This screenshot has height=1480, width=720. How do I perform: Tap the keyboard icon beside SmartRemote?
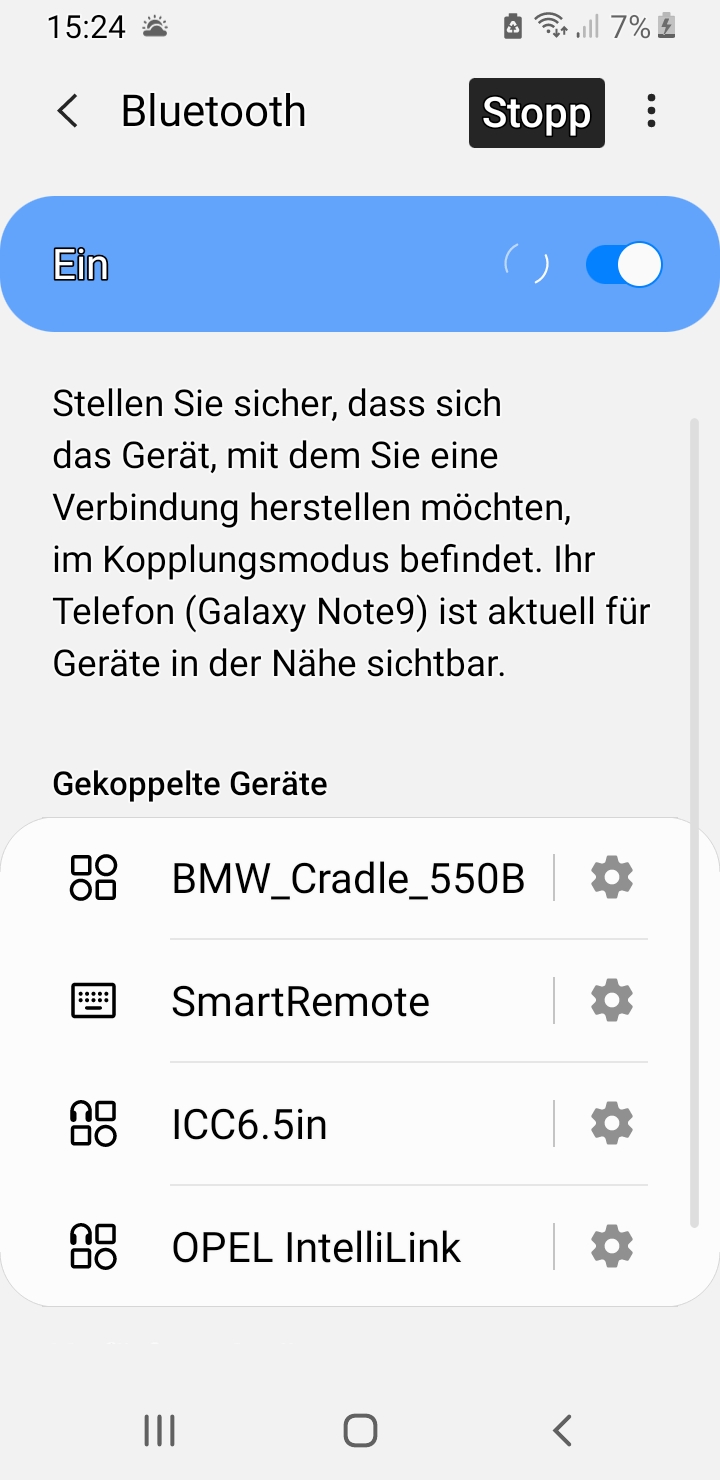tap(95, 1000)
